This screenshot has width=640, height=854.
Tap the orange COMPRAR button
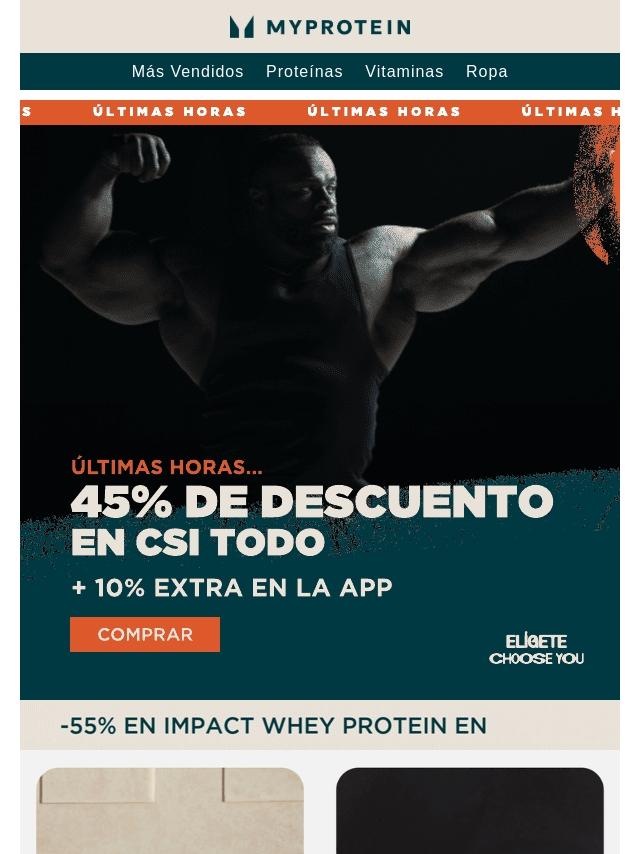pos(145,635)
